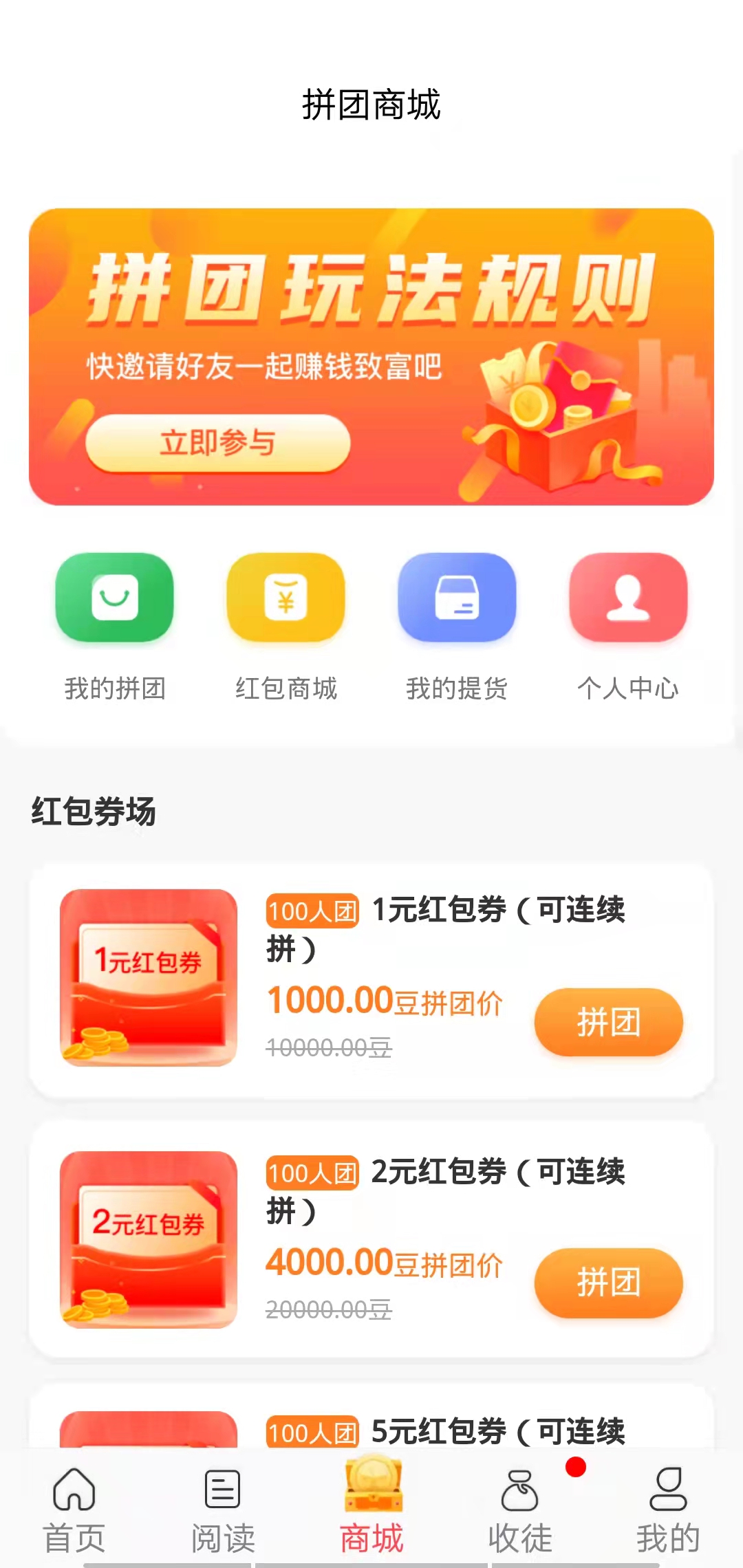Viewport: 743px width, 1568px height.
Task: Select 我的提货 blue parcel icon
Action: coord(456,598)
